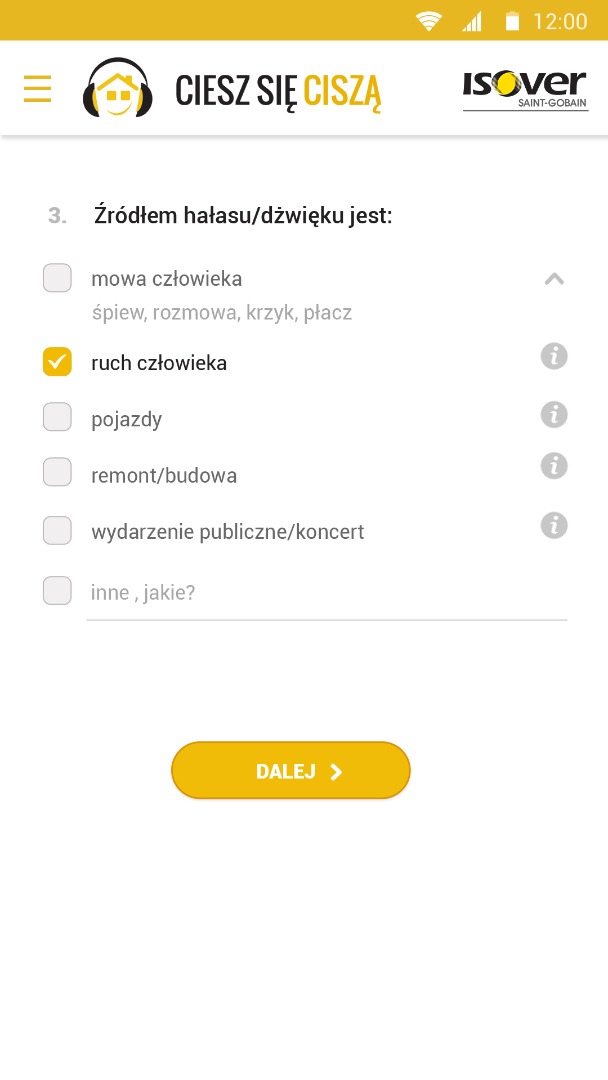The width and height of the screenshot is (608, 1080).
Task: Check the 'mowa człowieka' checkbox
Action: (x=57, y=278)
